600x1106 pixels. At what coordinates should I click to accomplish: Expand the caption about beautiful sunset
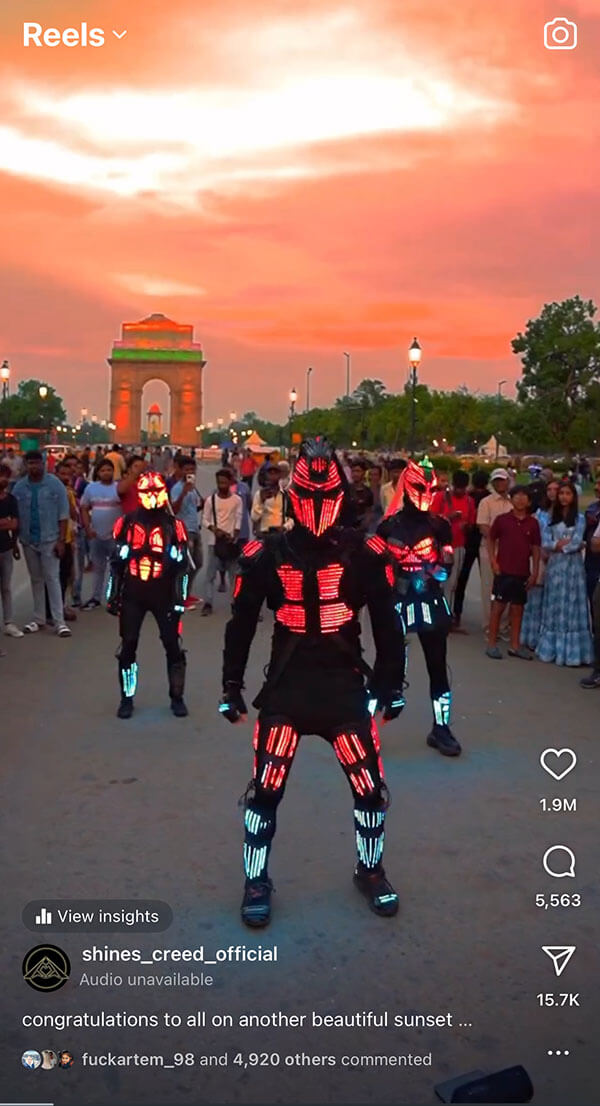point(247,1020)
